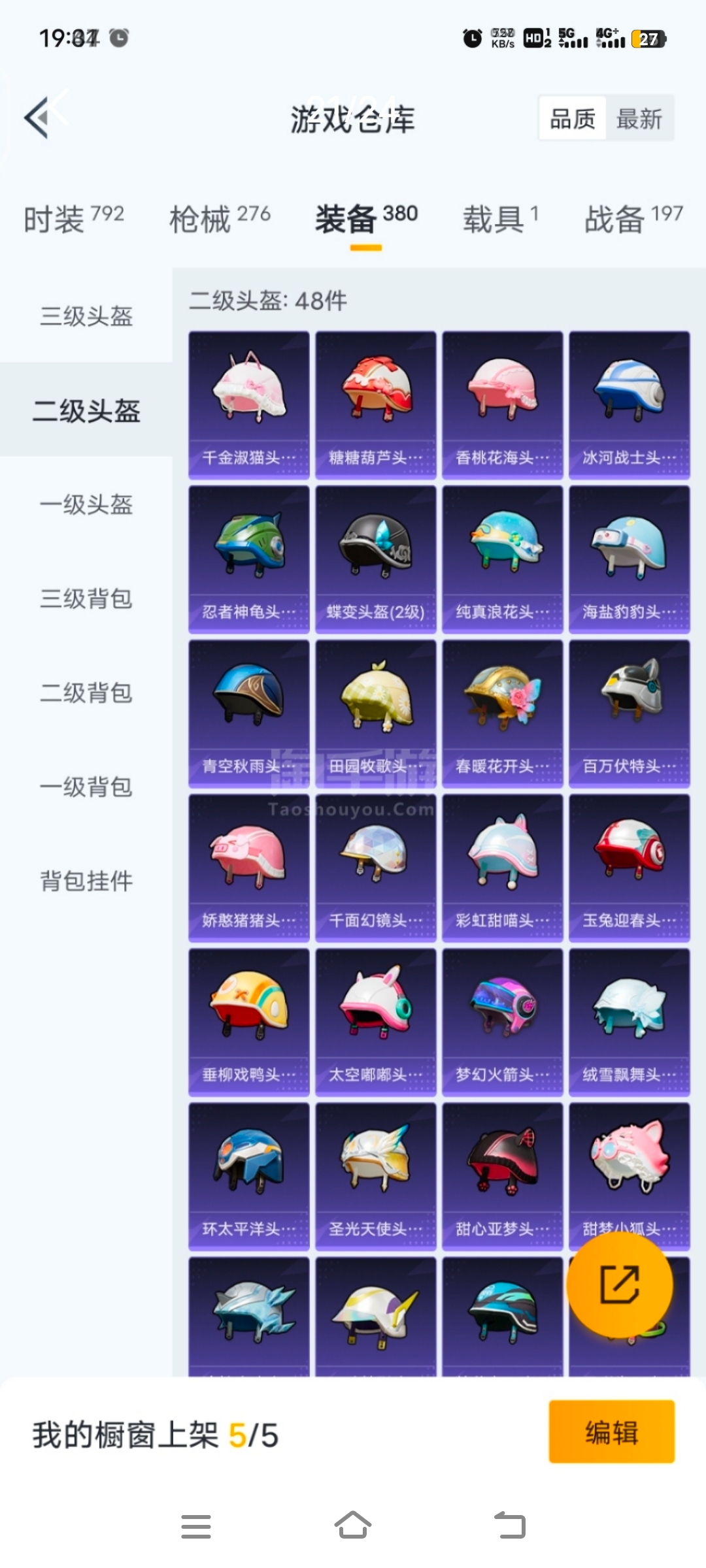The height and width of the screenshot is (1568, 706).
Task: View the 梦幻火箭 helmet item
Action: [x=503, y=1022]
